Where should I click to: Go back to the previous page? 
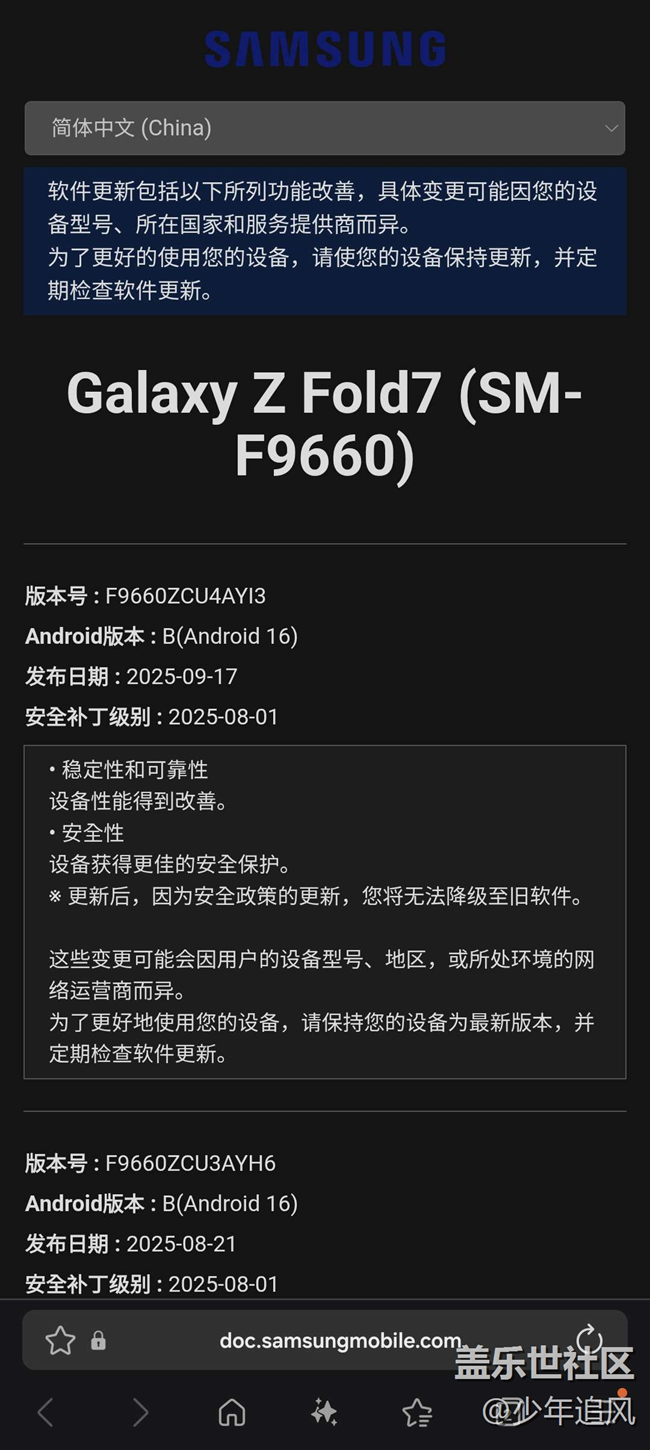point(45,1412)
